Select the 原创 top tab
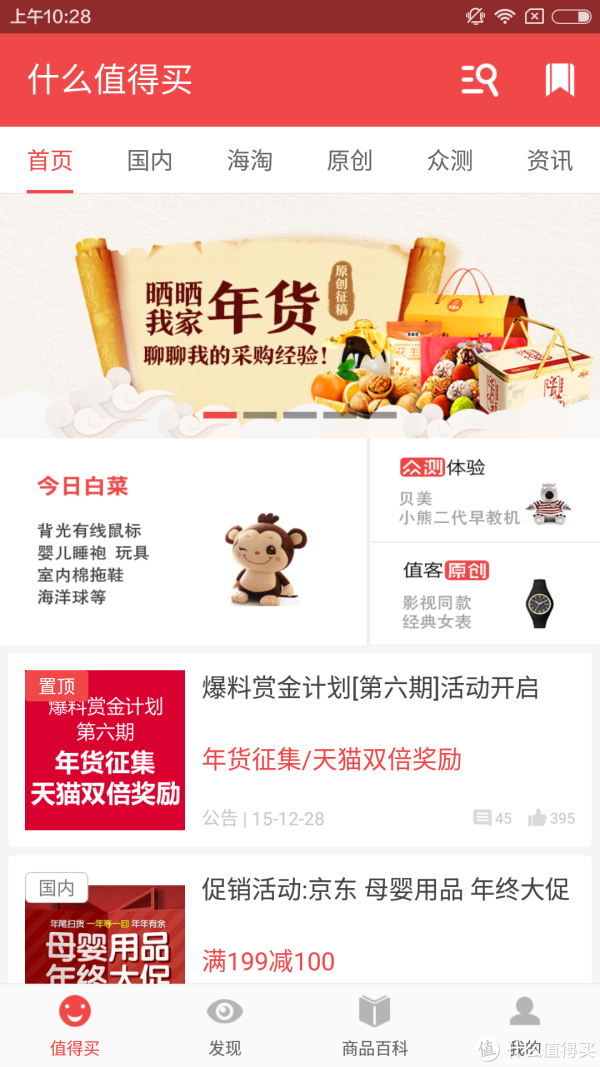Screen dimensions: 600x1067 [350, 160]
